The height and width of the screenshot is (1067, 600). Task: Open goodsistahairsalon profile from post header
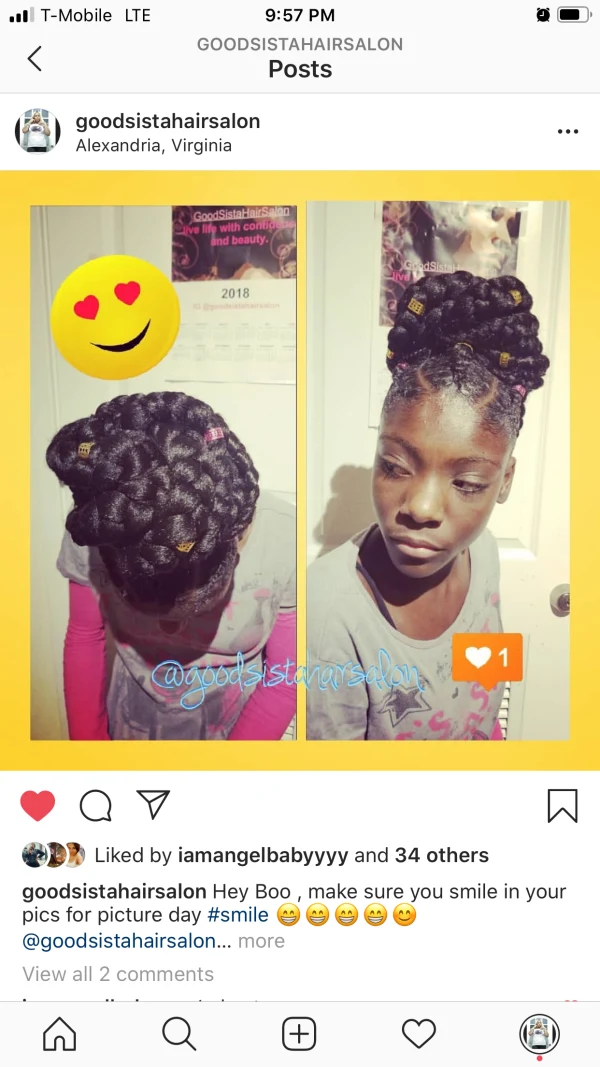168,121
